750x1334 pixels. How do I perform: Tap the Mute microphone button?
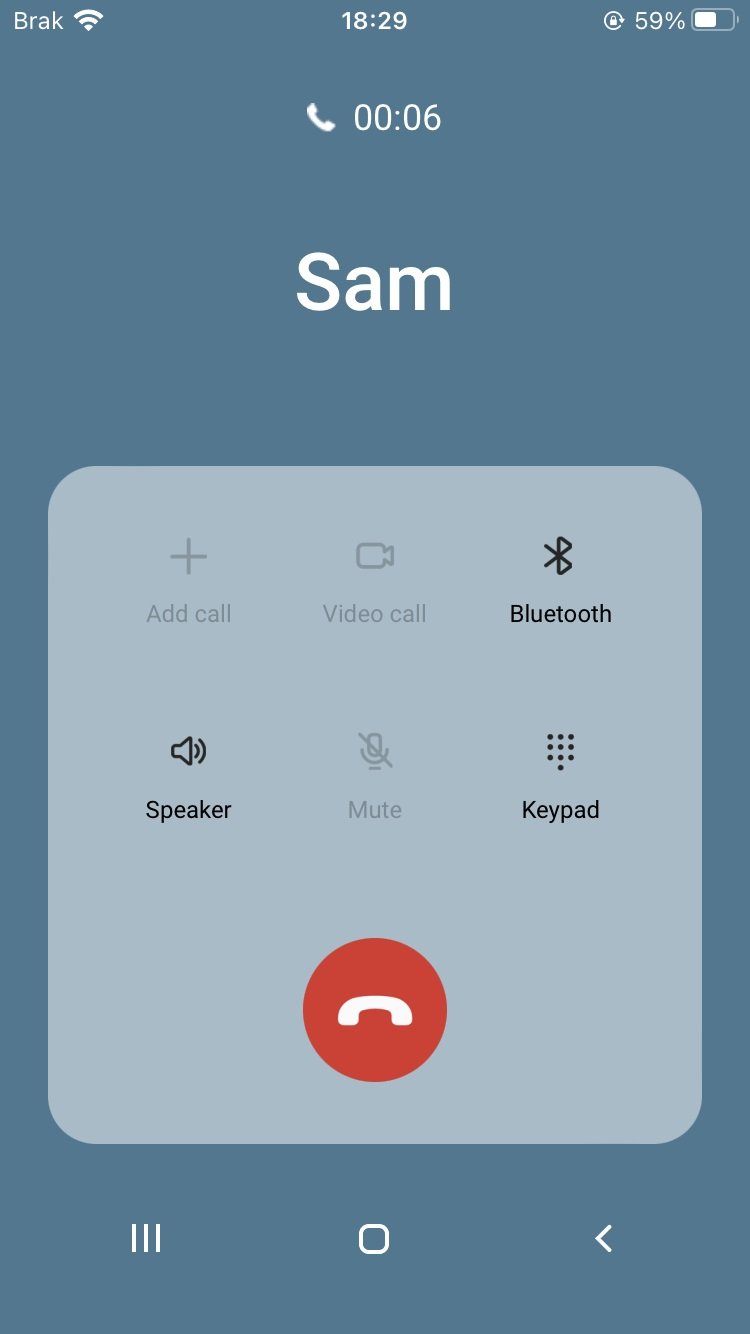(x=375, y=776)
